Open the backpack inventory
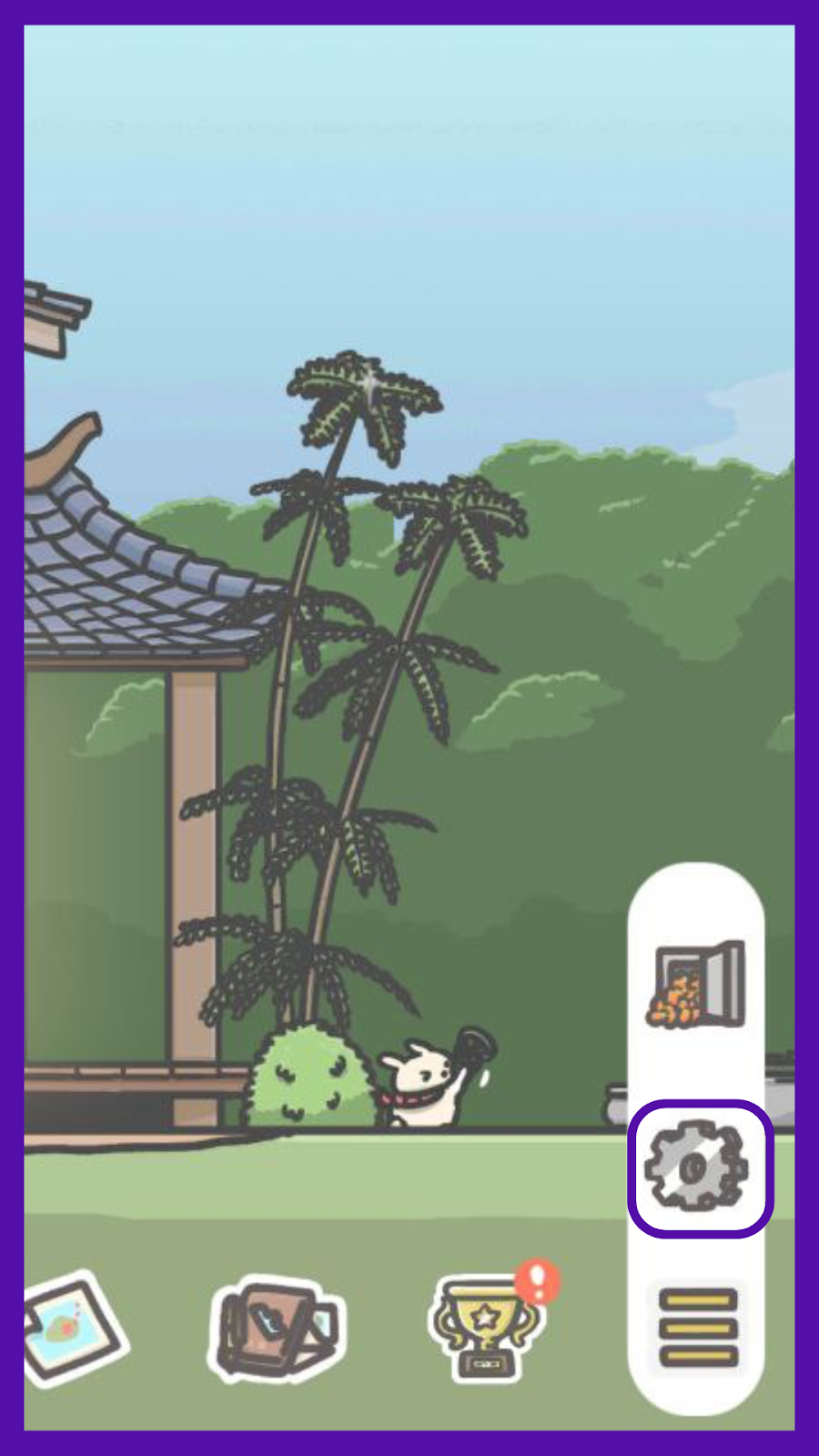 (276, 1328)
